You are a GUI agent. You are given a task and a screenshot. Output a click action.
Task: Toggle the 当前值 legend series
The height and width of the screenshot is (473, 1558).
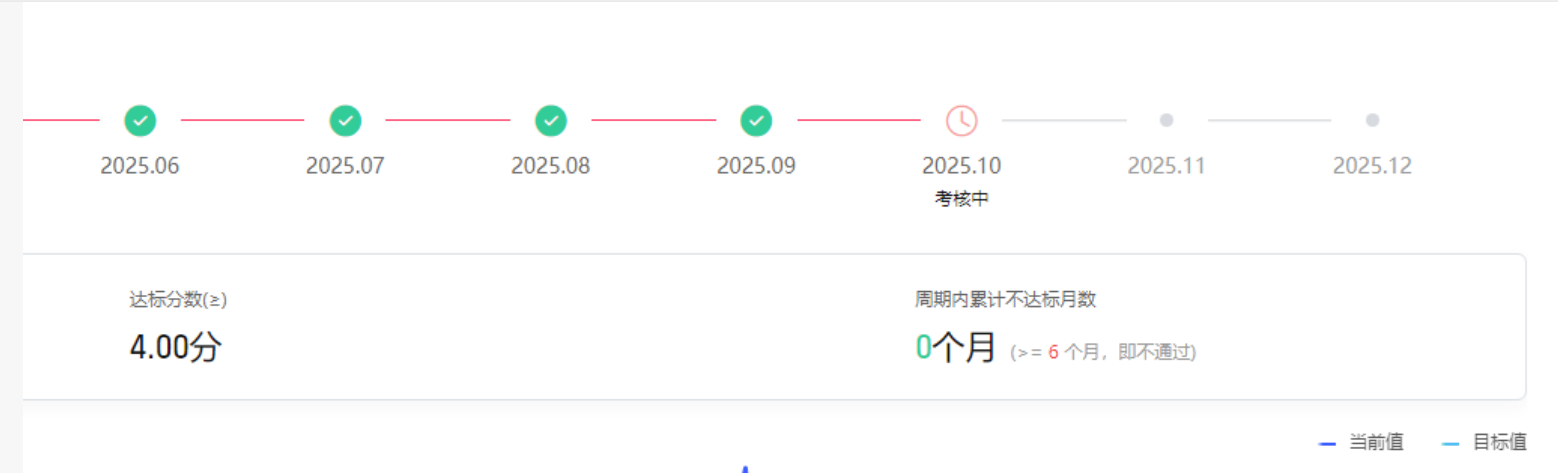[x=1362, y=442]
